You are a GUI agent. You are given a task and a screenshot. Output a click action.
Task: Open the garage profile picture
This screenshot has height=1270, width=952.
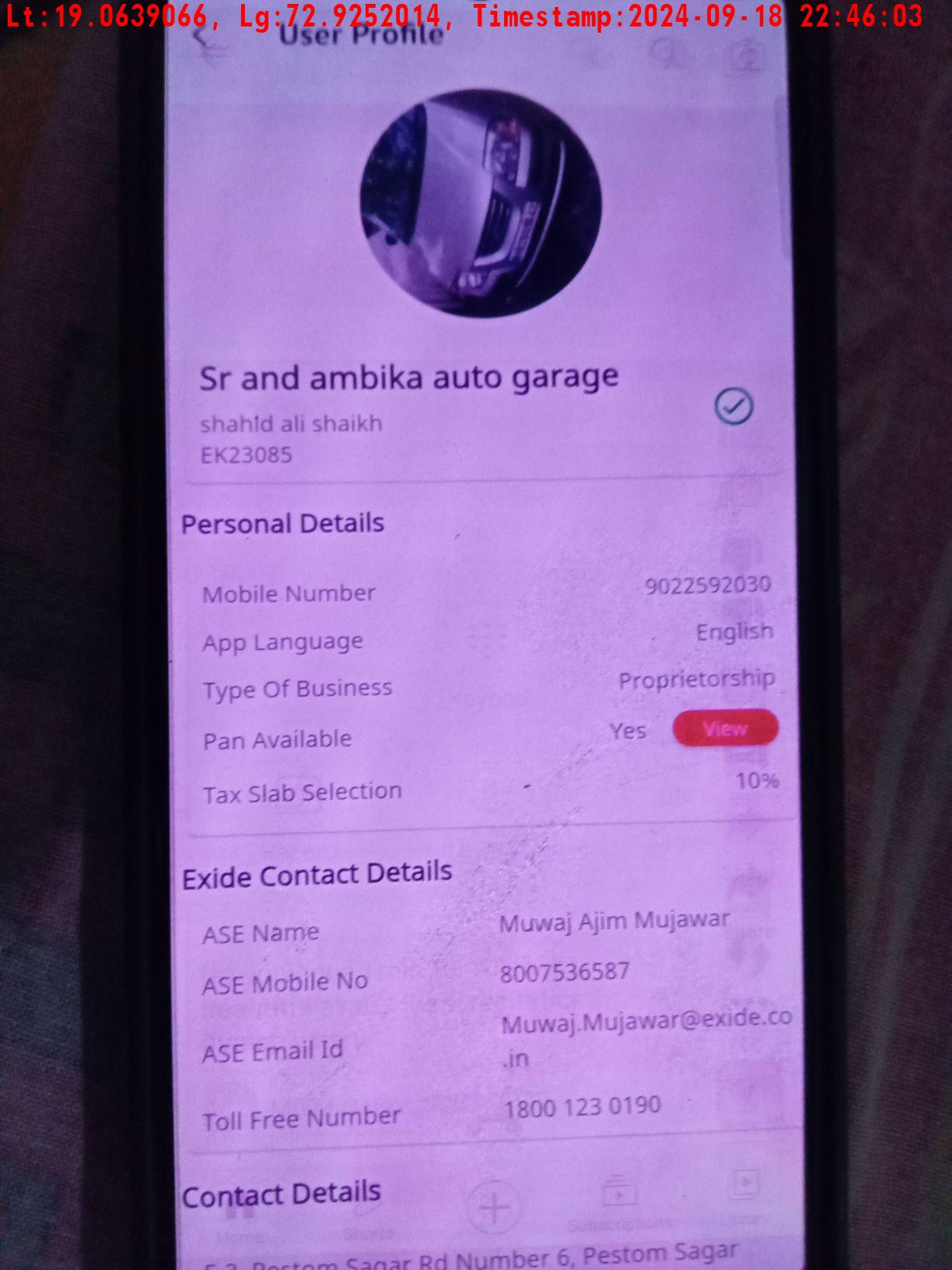tap(481, 202)
